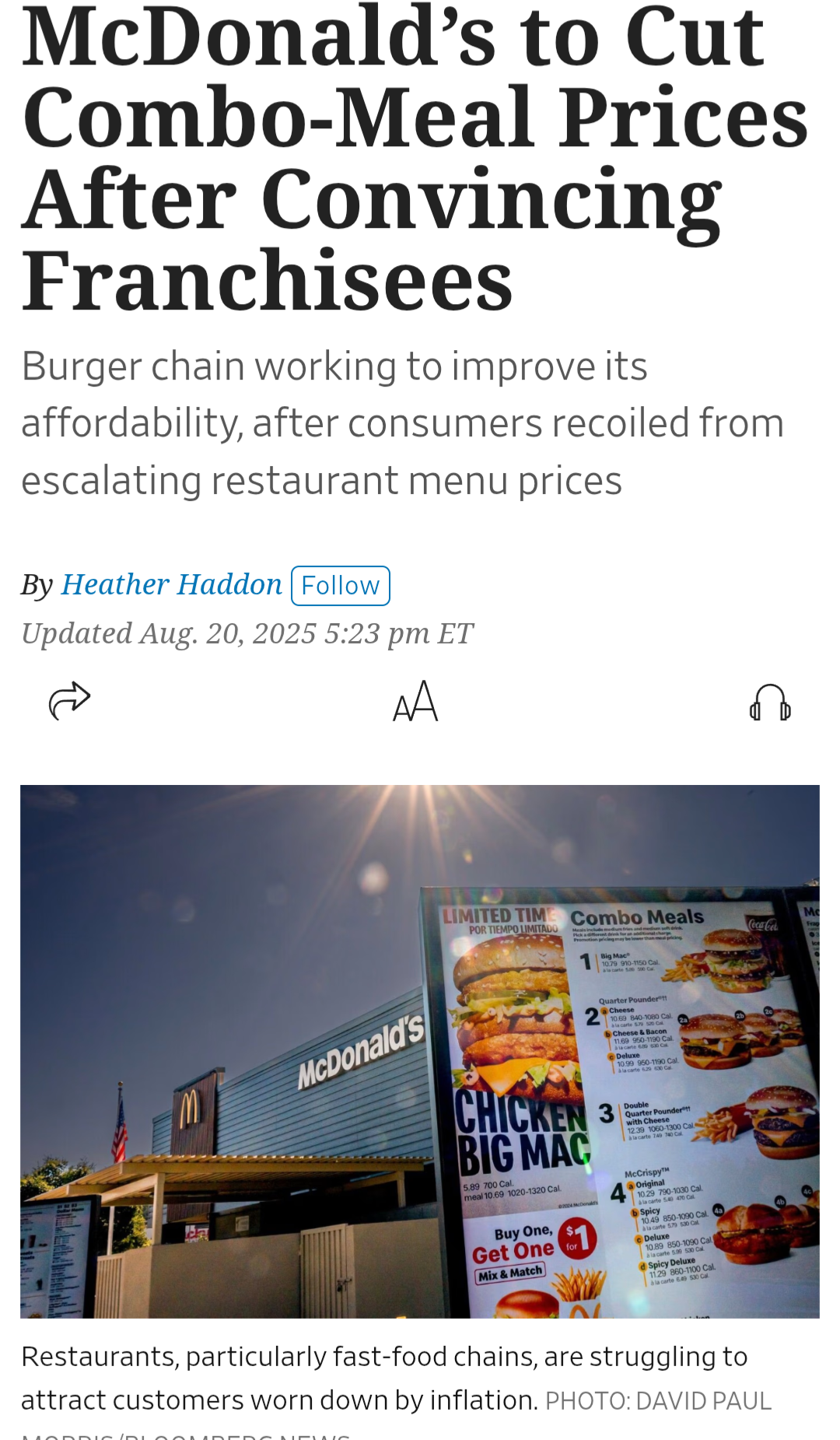The width and height of the screenshot is (840, 1440).
Task: Share this article
Action: pos(70,701)
